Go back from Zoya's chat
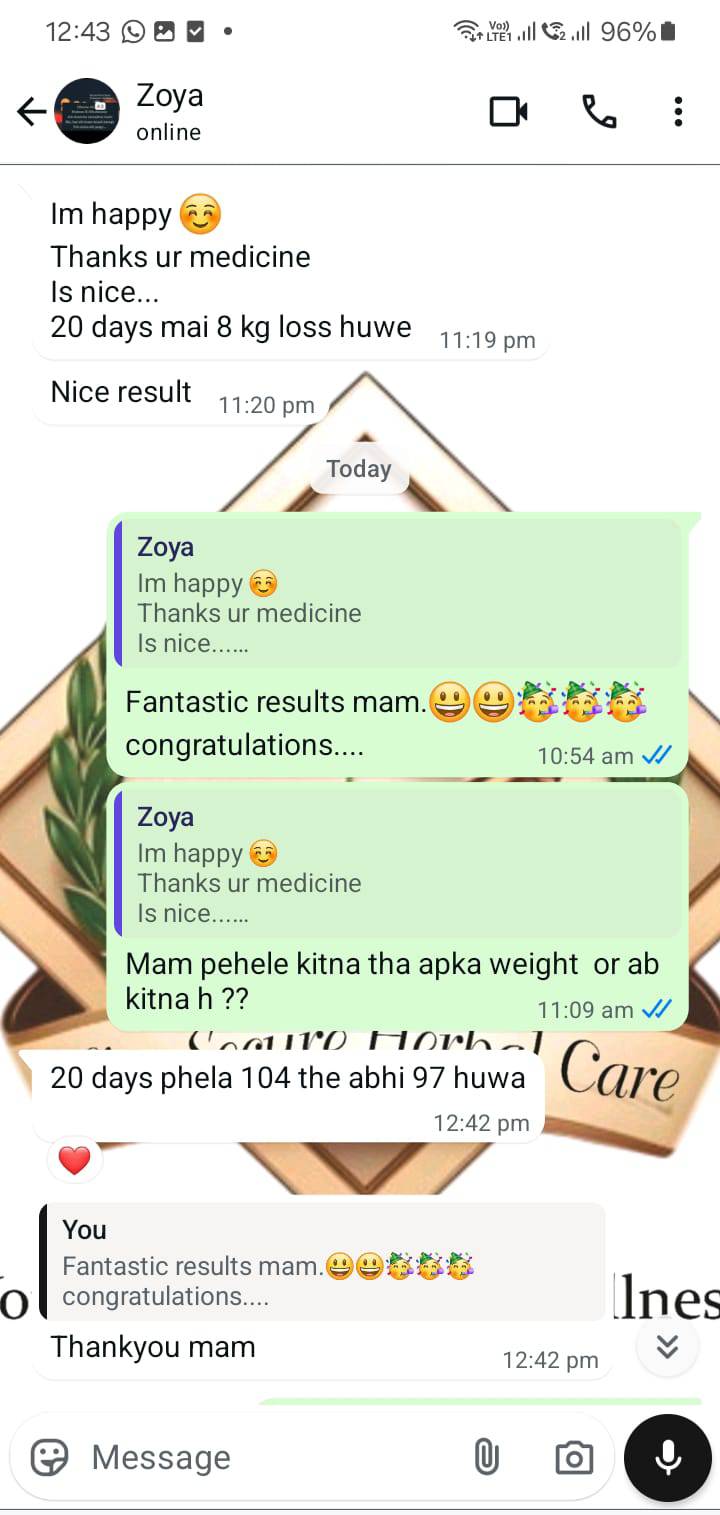 pyautogui.click(x=32, y=111)
